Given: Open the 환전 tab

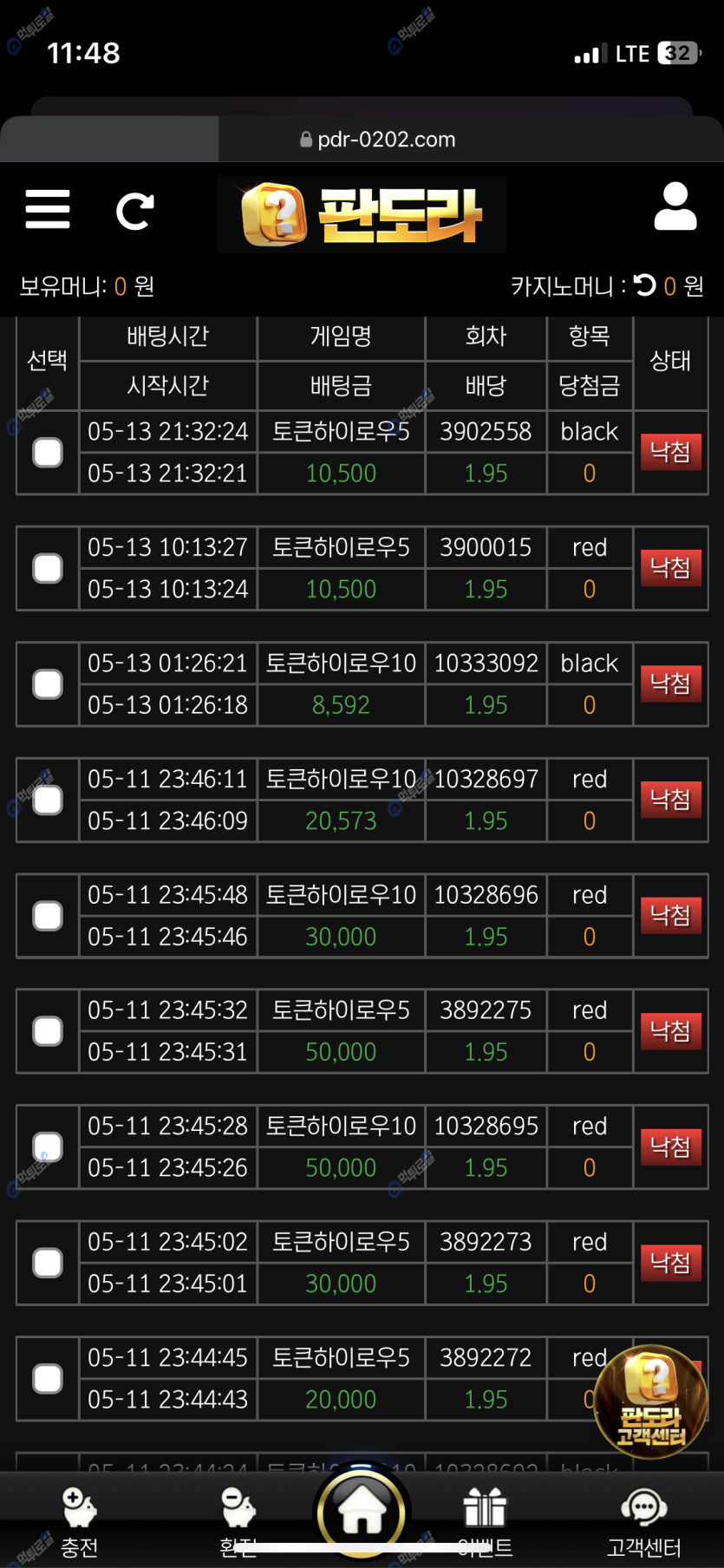Looking at the screenshot, I should tap(238, 1522).
